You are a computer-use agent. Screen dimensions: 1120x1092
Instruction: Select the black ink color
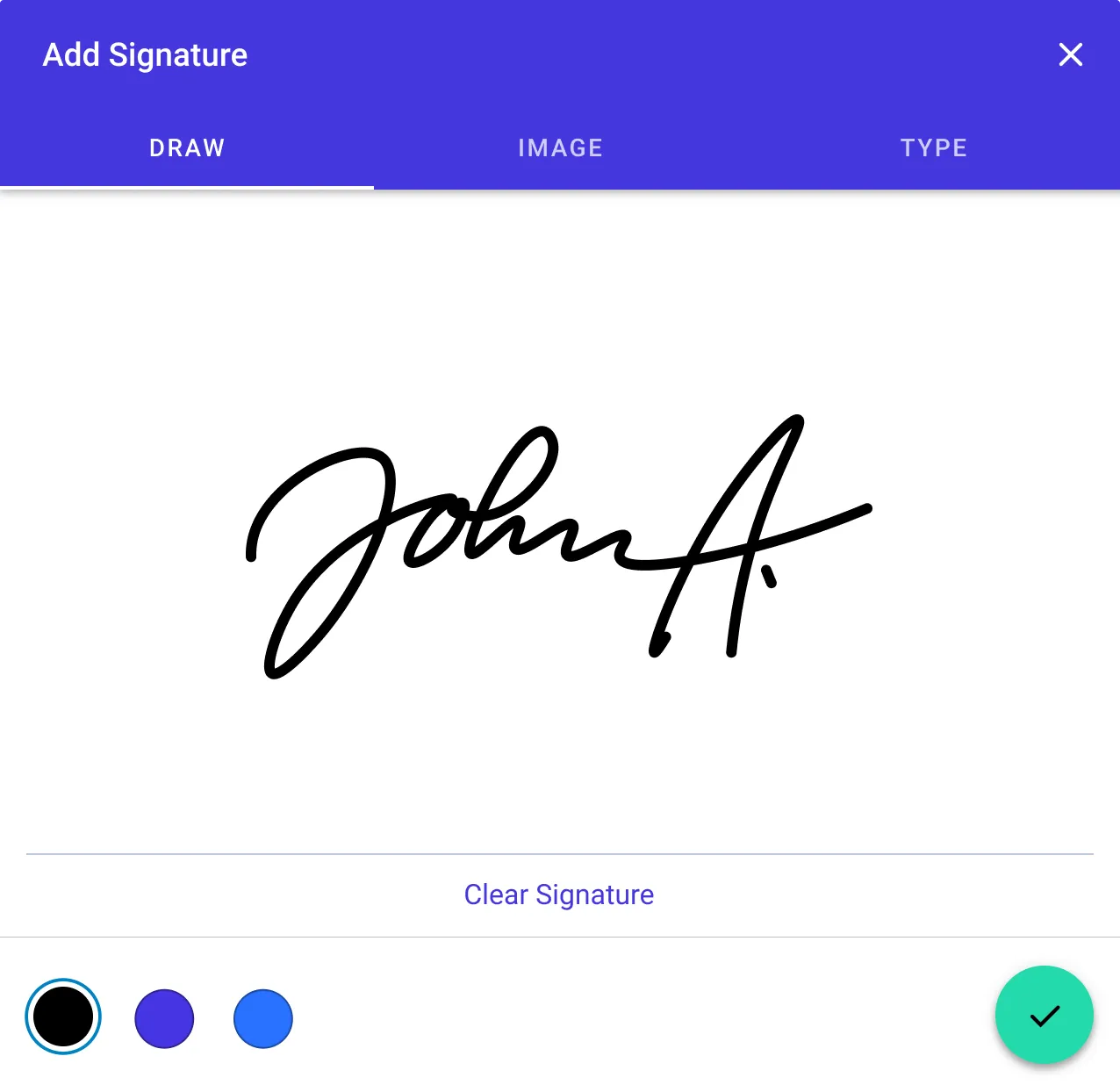click(63, 1017)
